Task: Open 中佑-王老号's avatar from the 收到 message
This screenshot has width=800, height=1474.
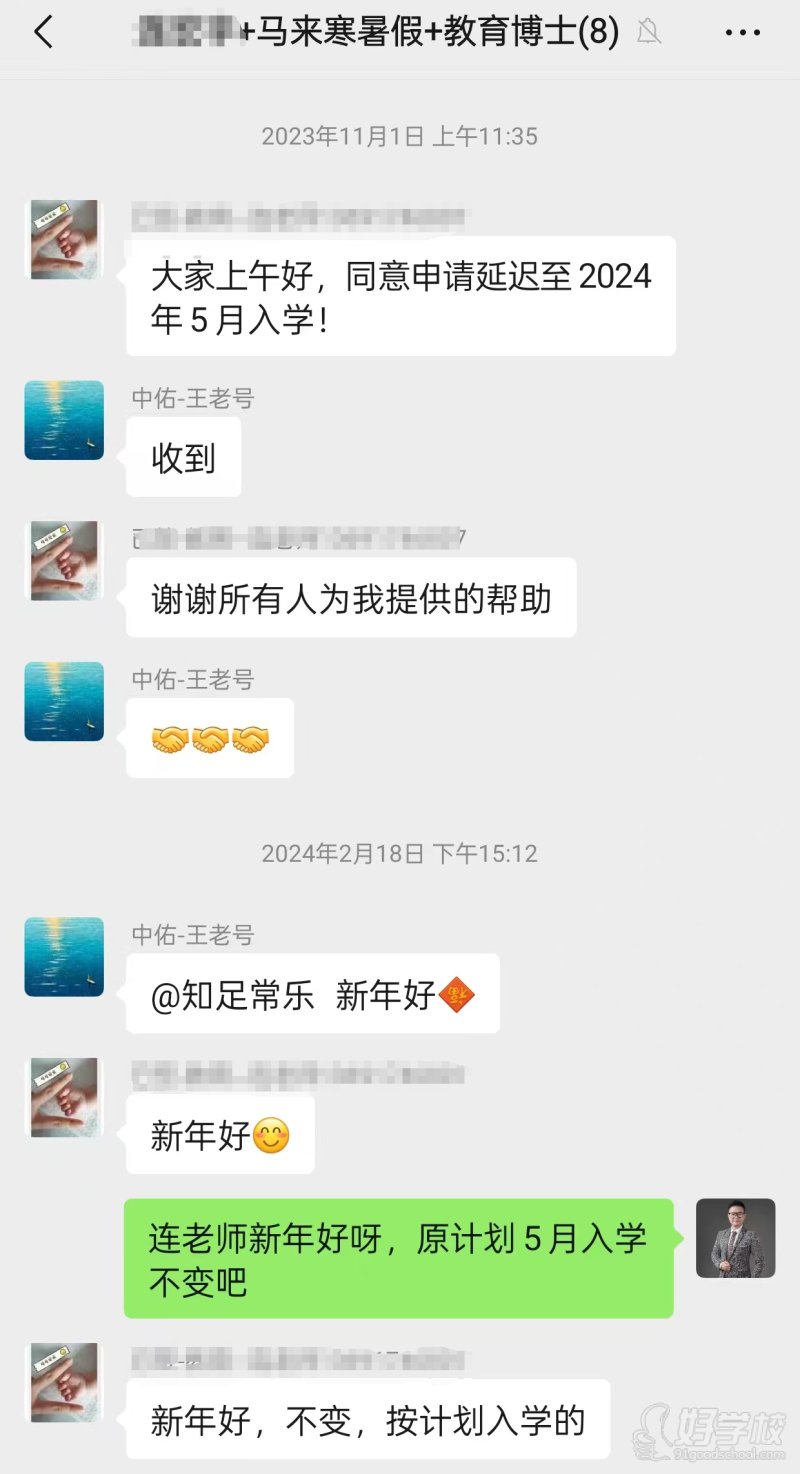Action: coord(63,420)
